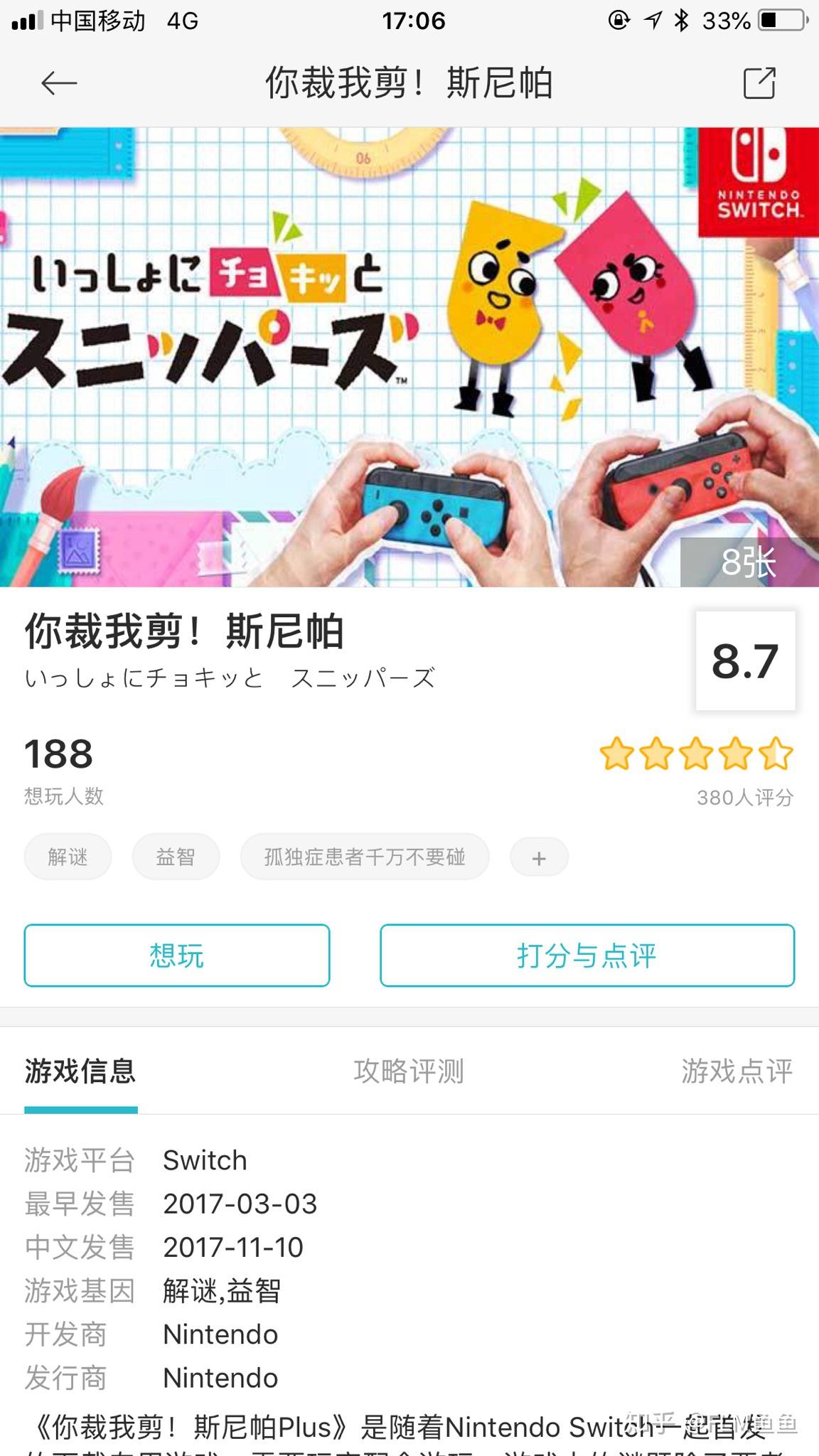Add a new tag with plus chip

tap(539, 858)
